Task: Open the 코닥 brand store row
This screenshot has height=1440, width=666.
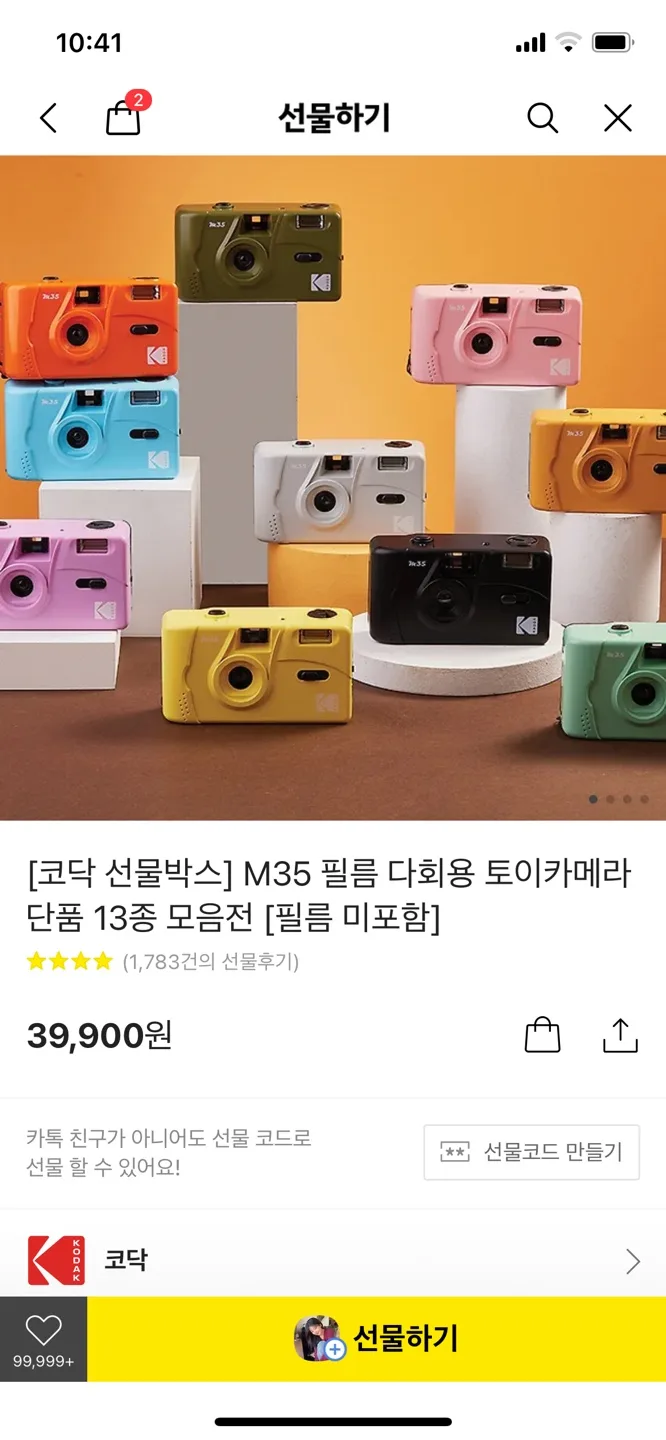Action: (x=333, y=1260)
